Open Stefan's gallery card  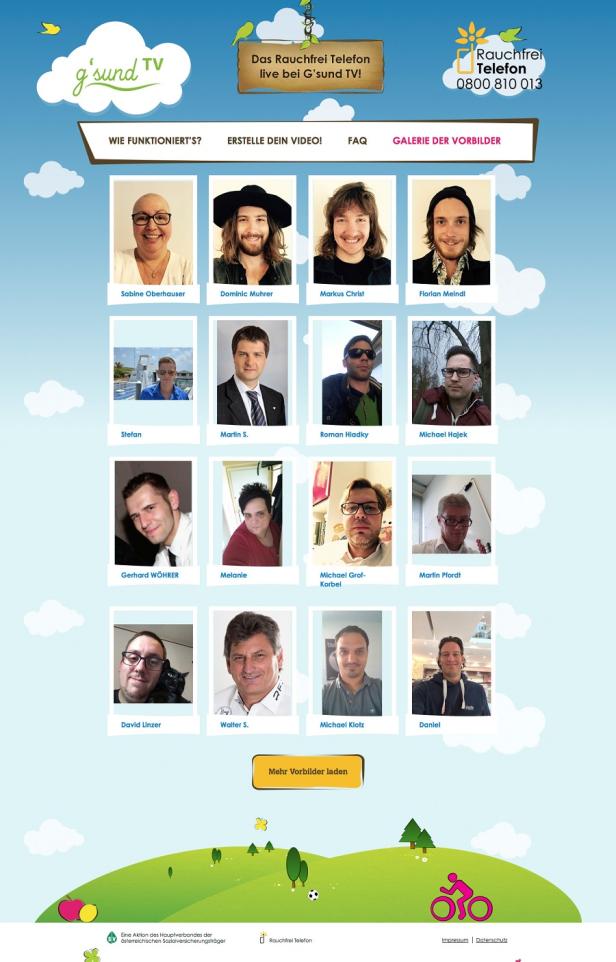click(153, 375)
